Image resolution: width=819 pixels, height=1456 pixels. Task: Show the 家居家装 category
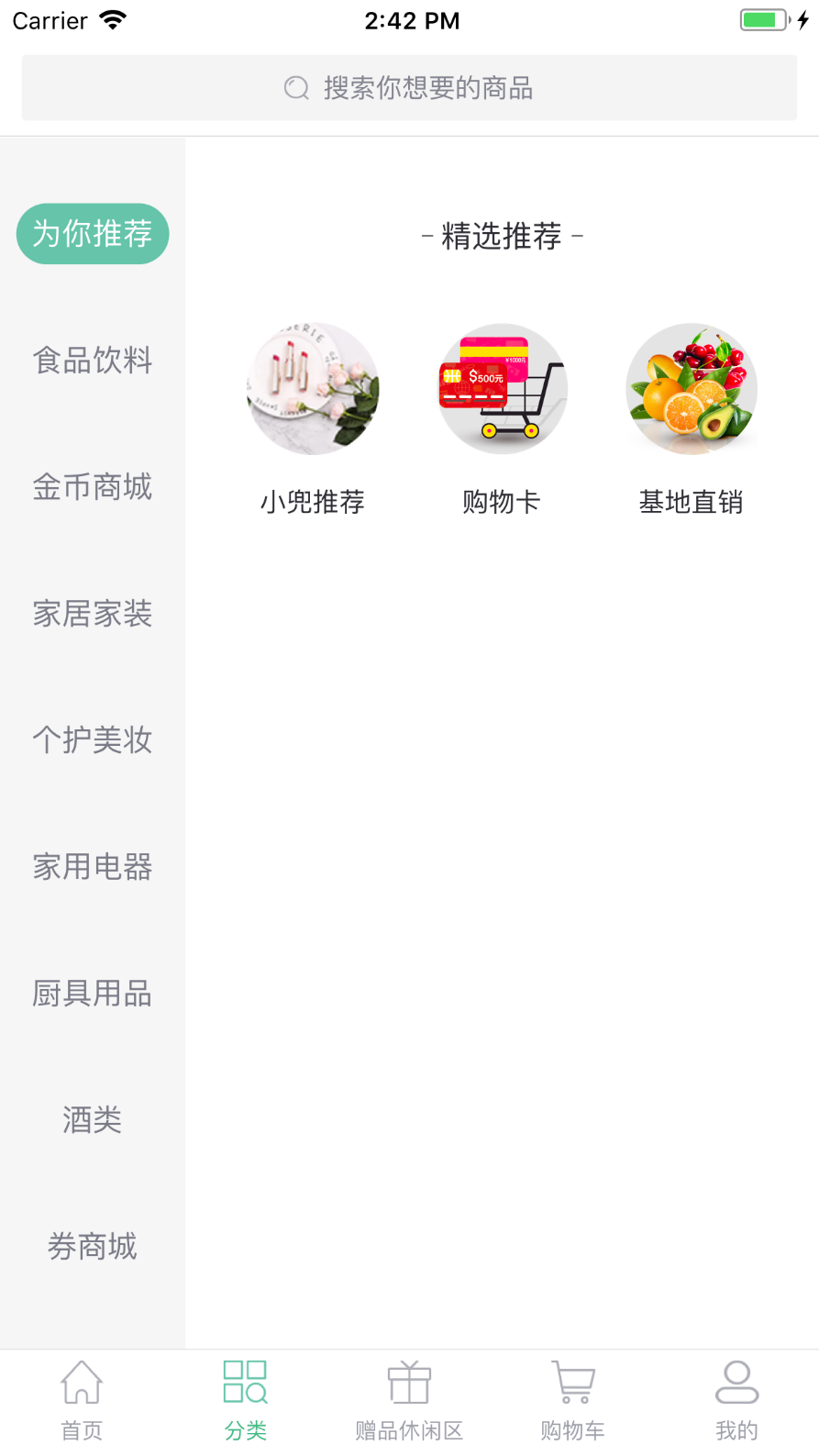coord(93,614)
